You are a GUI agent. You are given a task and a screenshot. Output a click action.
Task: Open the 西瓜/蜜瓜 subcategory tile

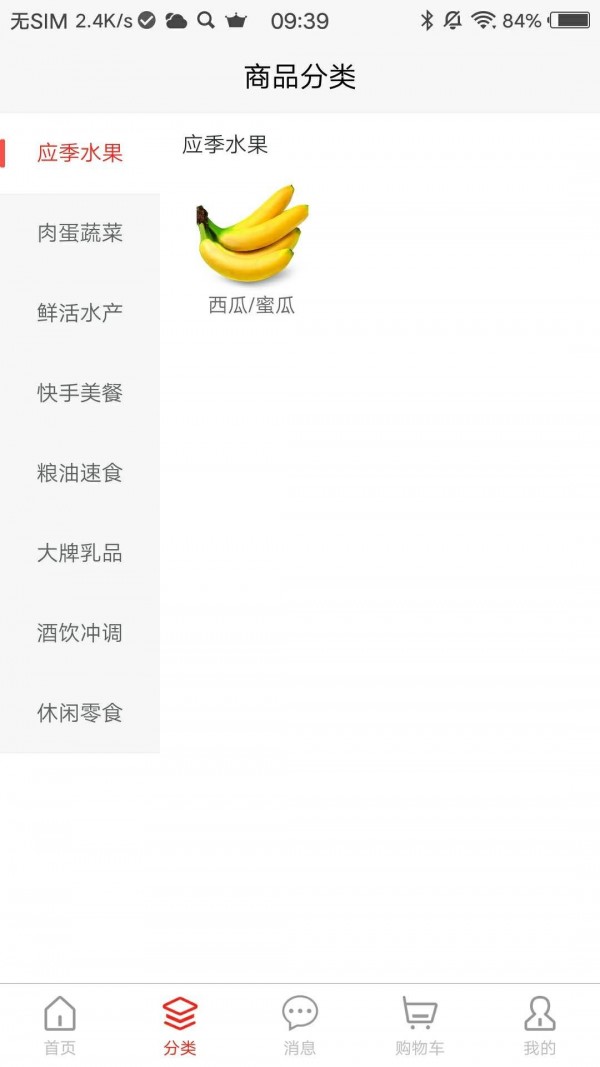pyautogui.click(x=251, y=250)
